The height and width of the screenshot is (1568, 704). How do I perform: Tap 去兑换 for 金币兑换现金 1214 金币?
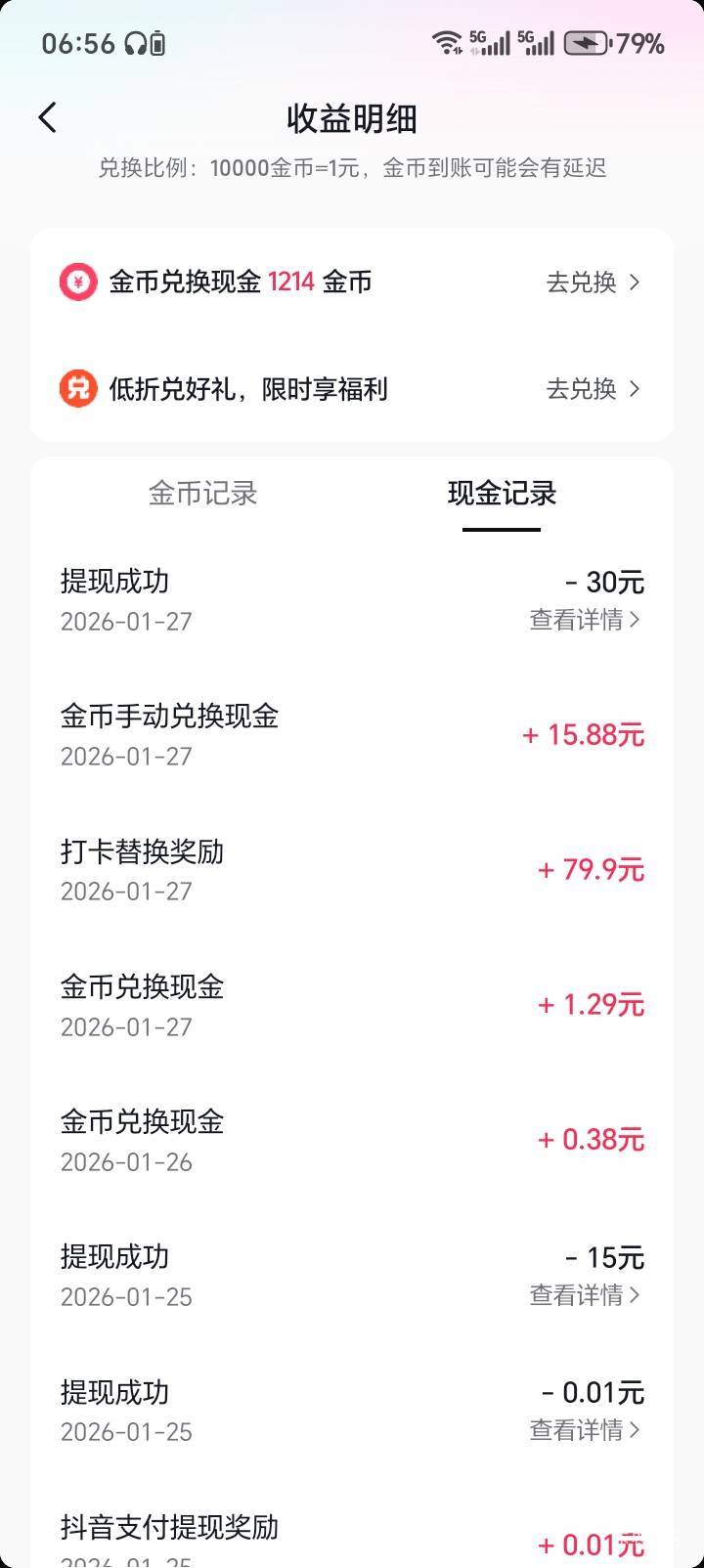(592, 283)
